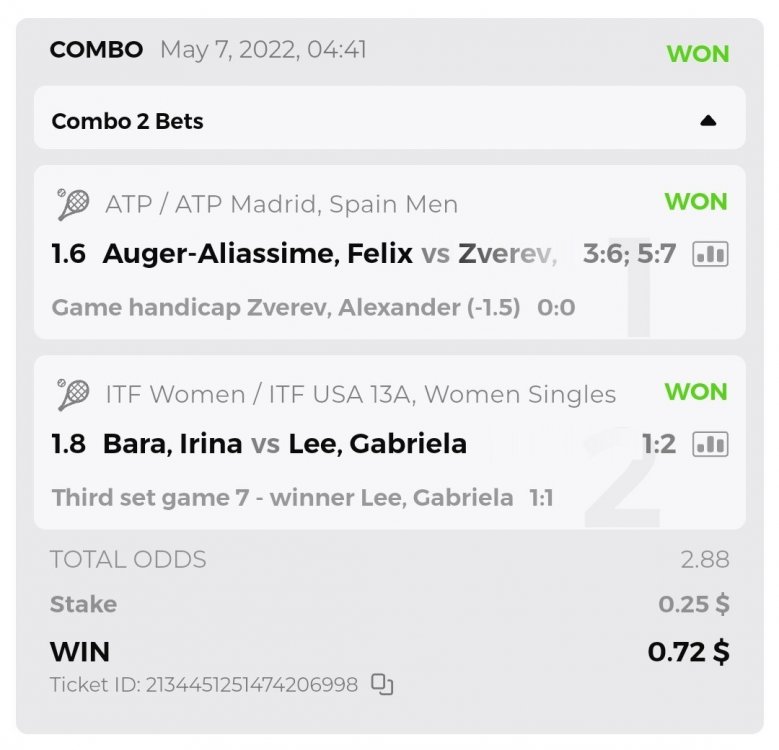This screenshot has height=750, width=779.
Task: Open the Auger-Aliassime vs Zverev bet card
Action: pos(300,254)
